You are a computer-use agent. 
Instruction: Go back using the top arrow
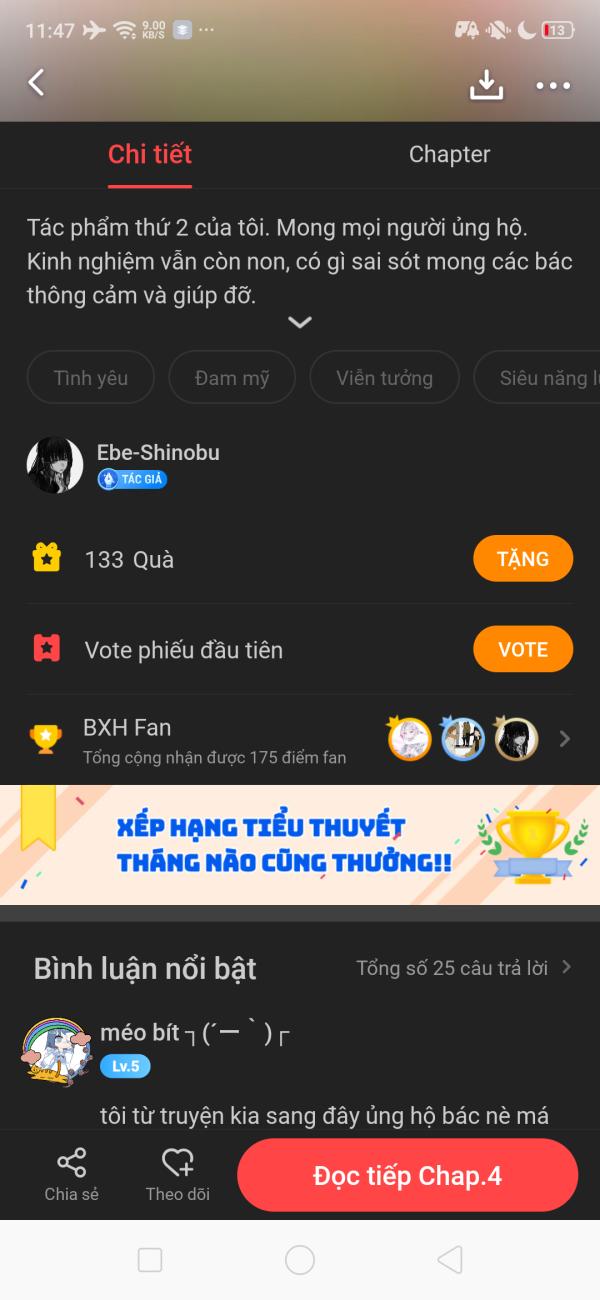pos(36,83)
